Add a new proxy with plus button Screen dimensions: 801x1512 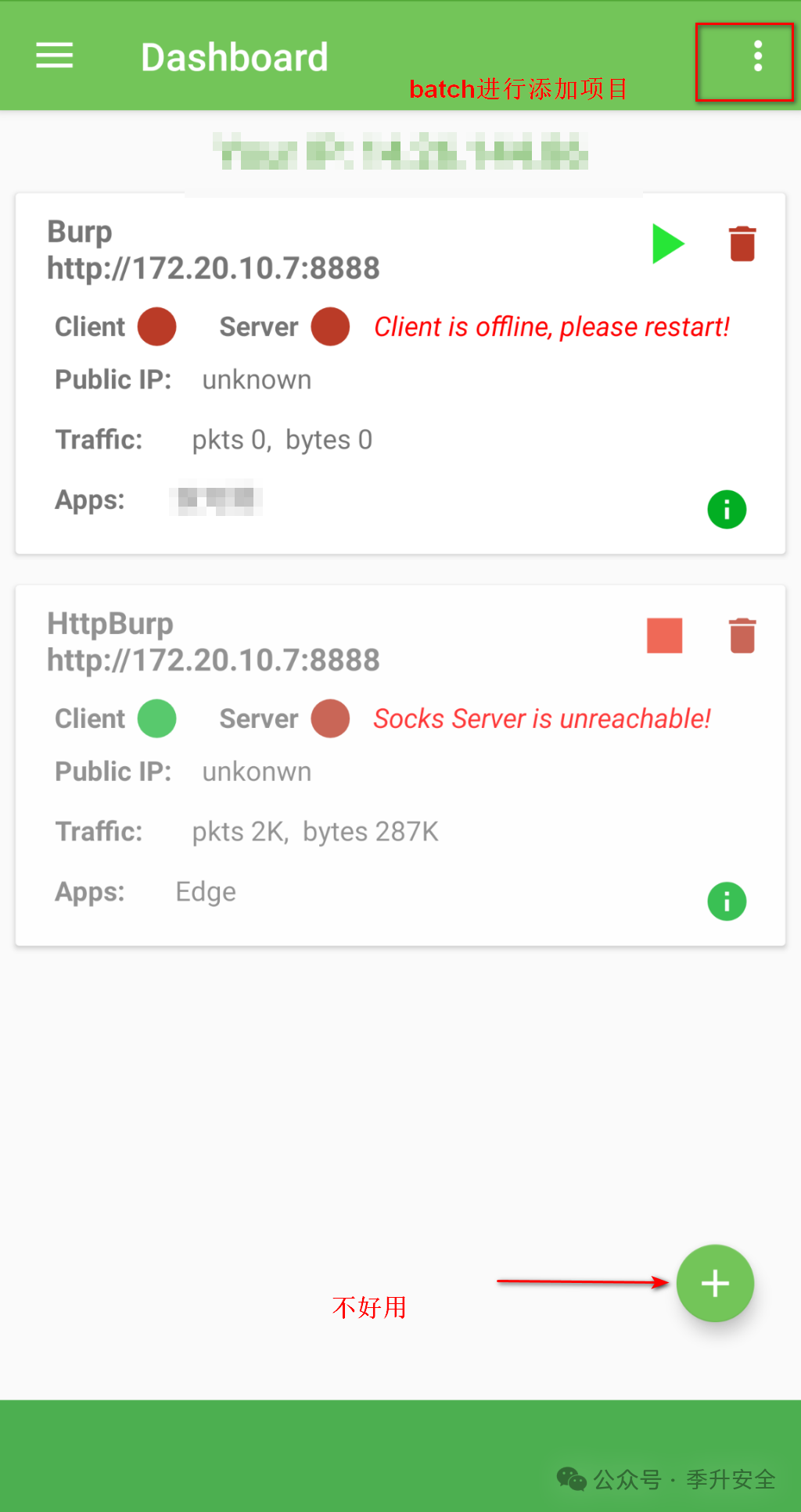click(x=715, y=1283)
